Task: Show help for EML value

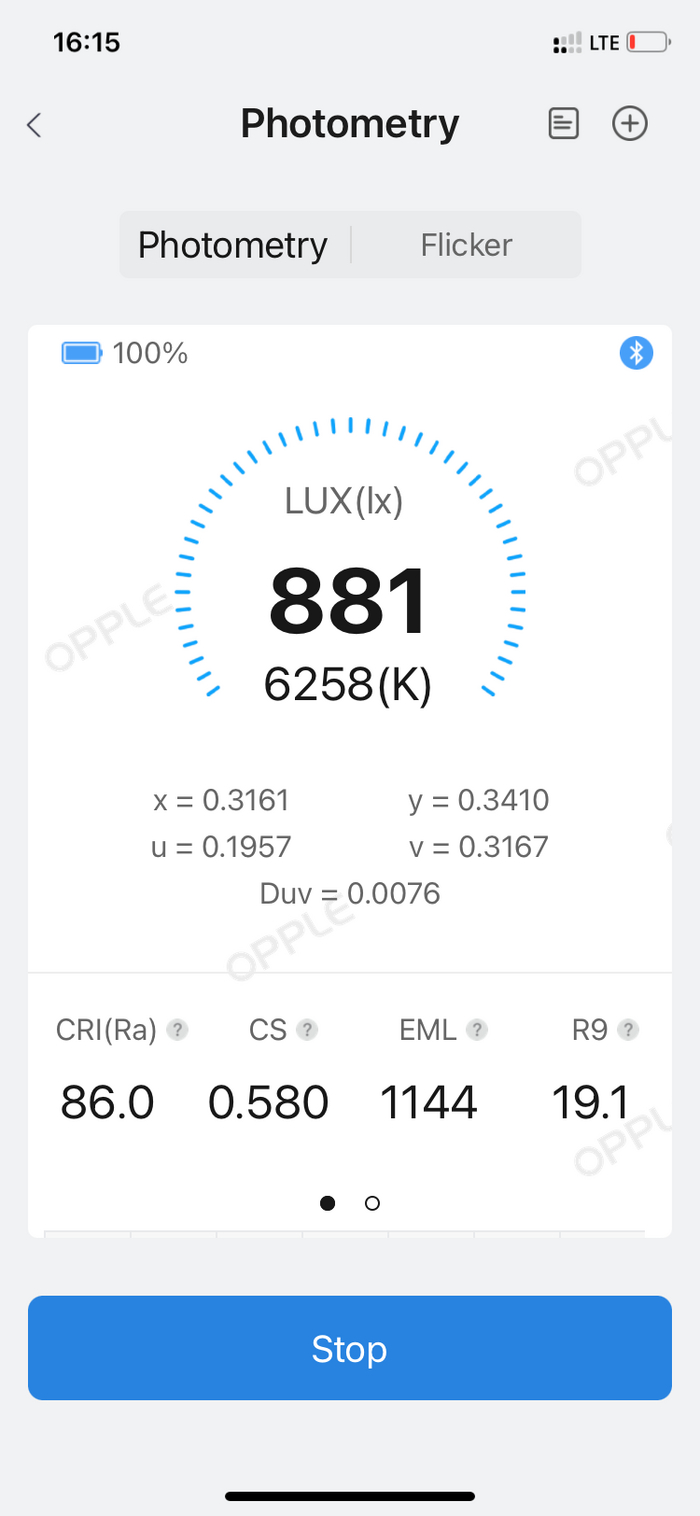Action: (477, 1030)
